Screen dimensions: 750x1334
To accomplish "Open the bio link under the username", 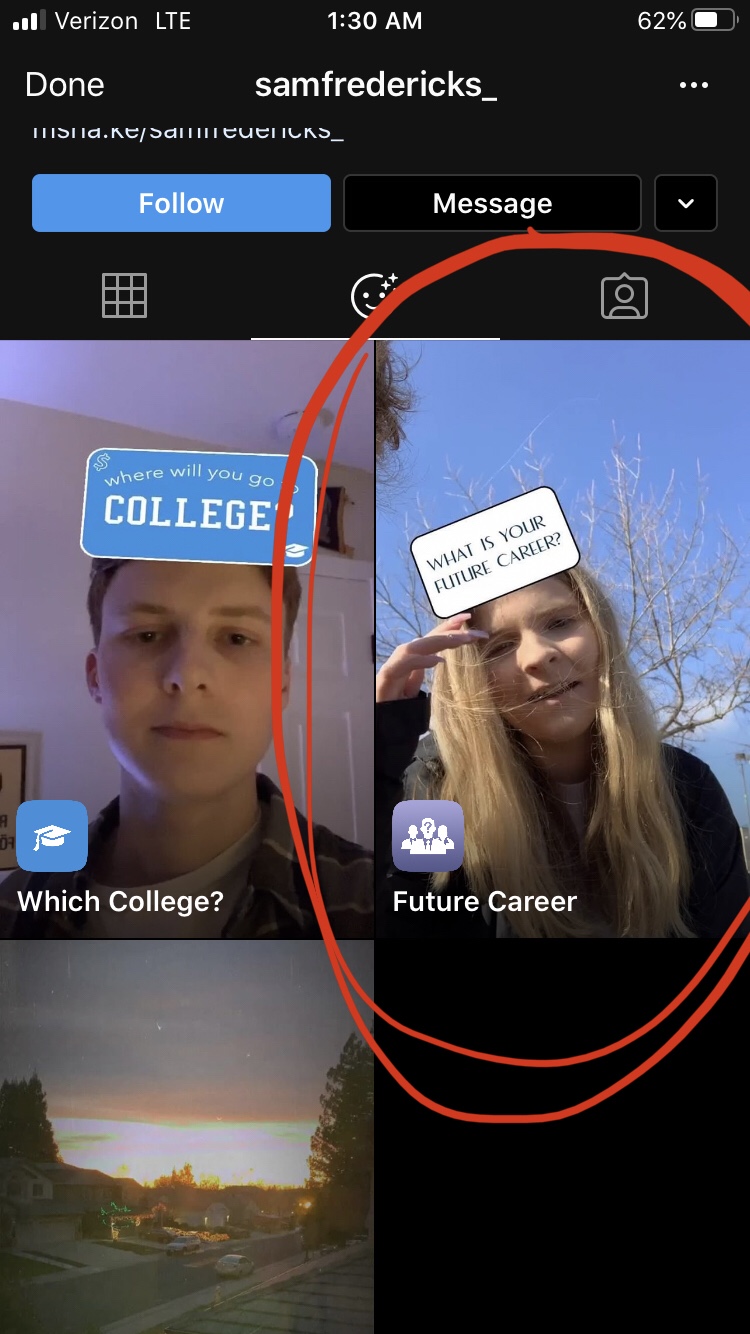I will pyautogui.click(x=189, y=130).
